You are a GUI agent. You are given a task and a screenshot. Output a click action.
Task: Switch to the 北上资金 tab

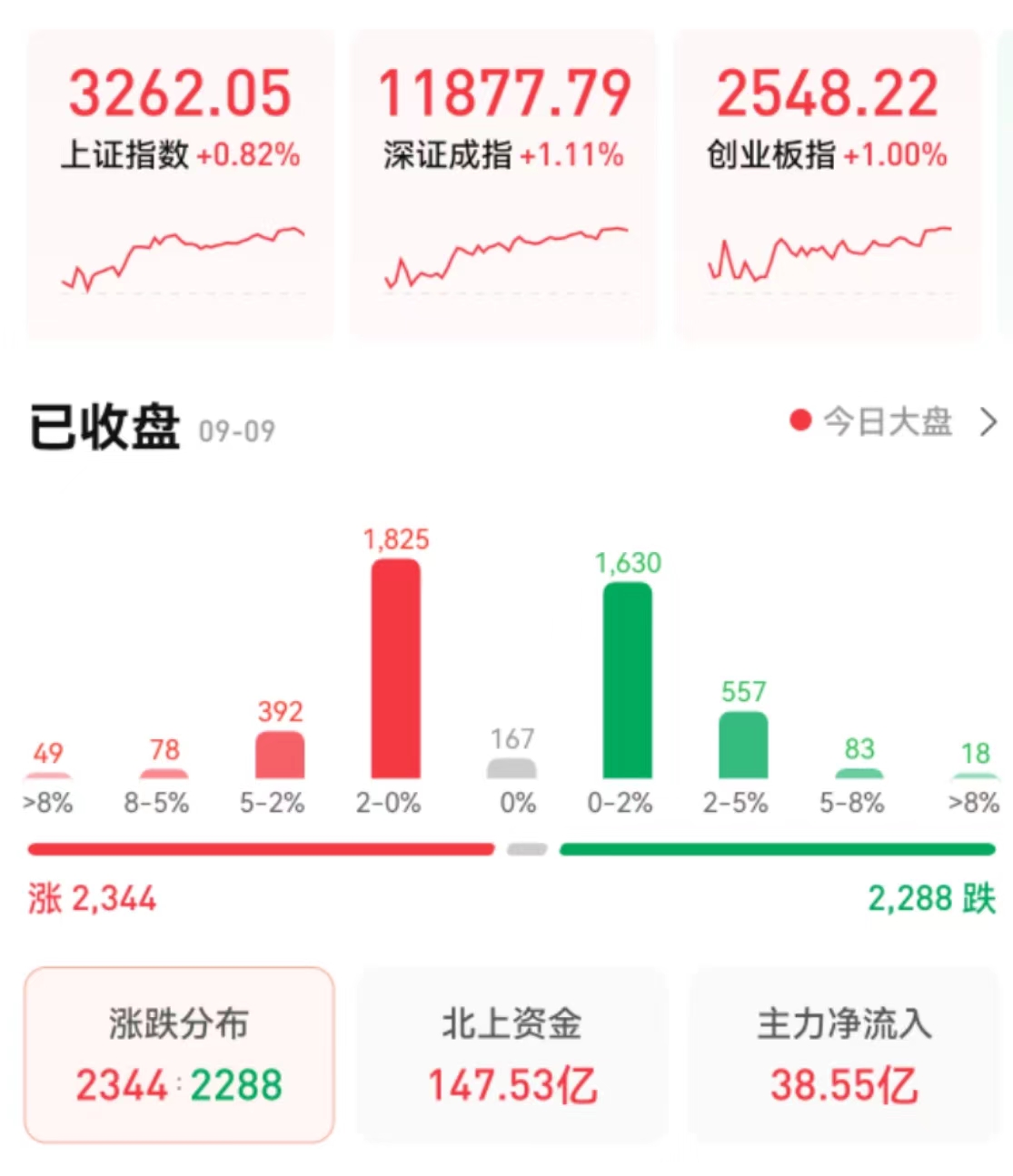coord(512,1054)
